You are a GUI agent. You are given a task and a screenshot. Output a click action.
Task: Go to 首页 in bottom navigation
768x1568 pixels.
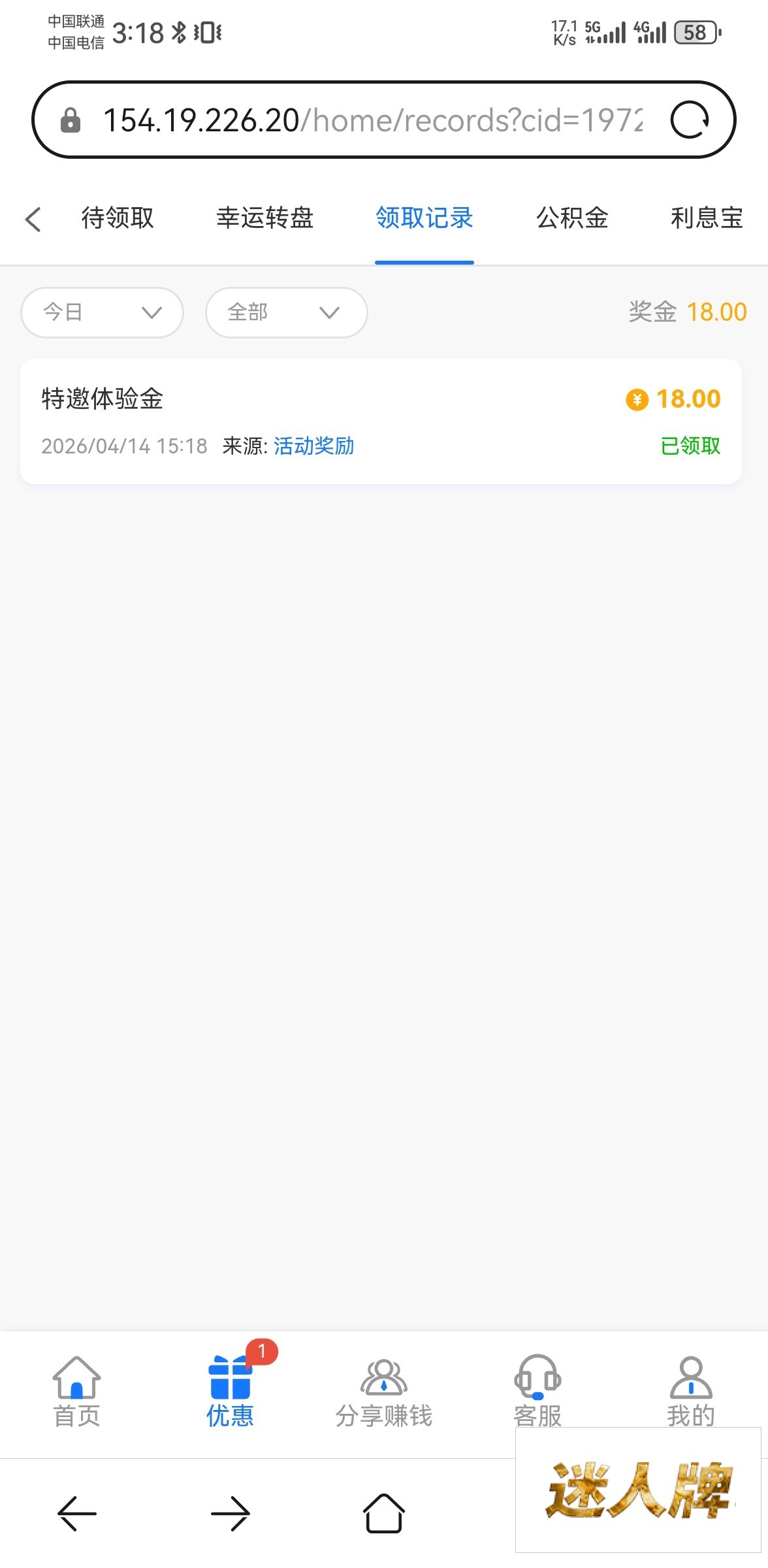click(76, 1392)
